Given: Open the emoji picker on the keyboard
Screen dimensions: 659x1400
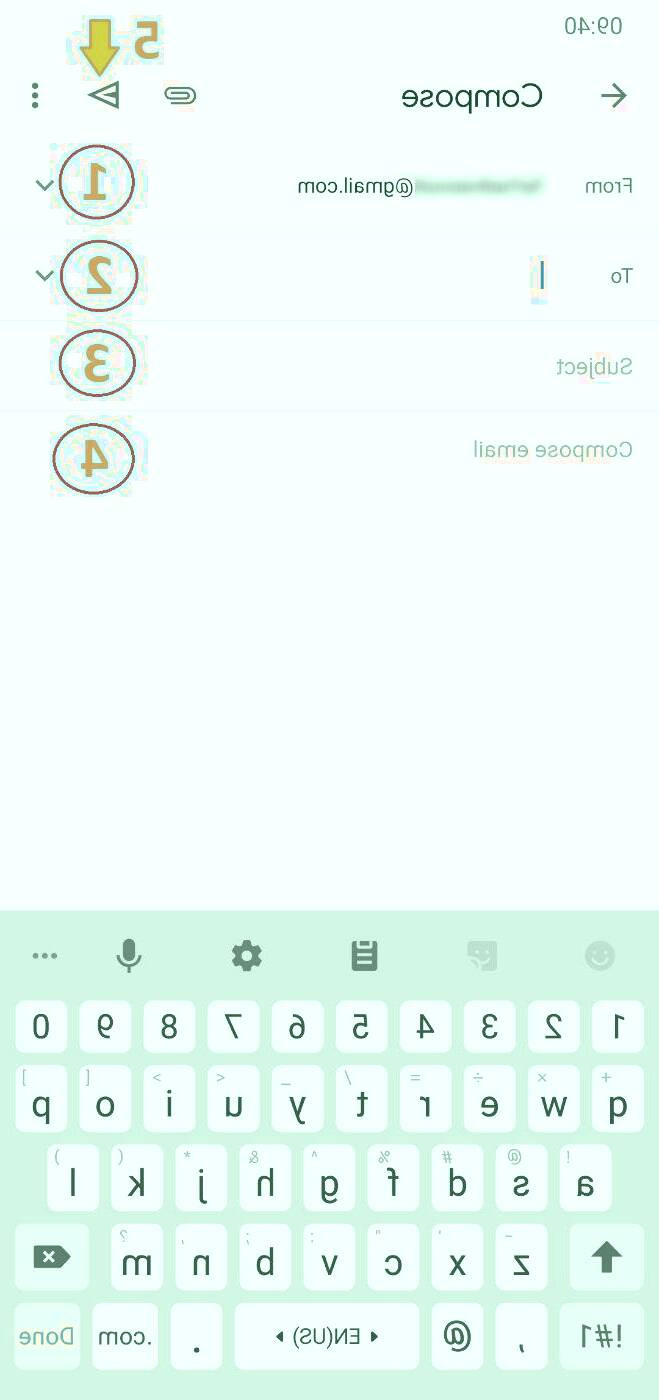Looking at the screenshot, I should (x=600, y=956).
